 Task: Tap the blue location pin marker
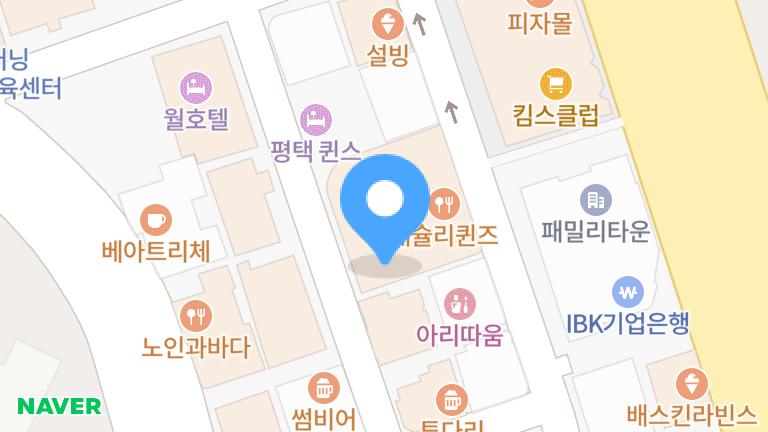(385, 203)
